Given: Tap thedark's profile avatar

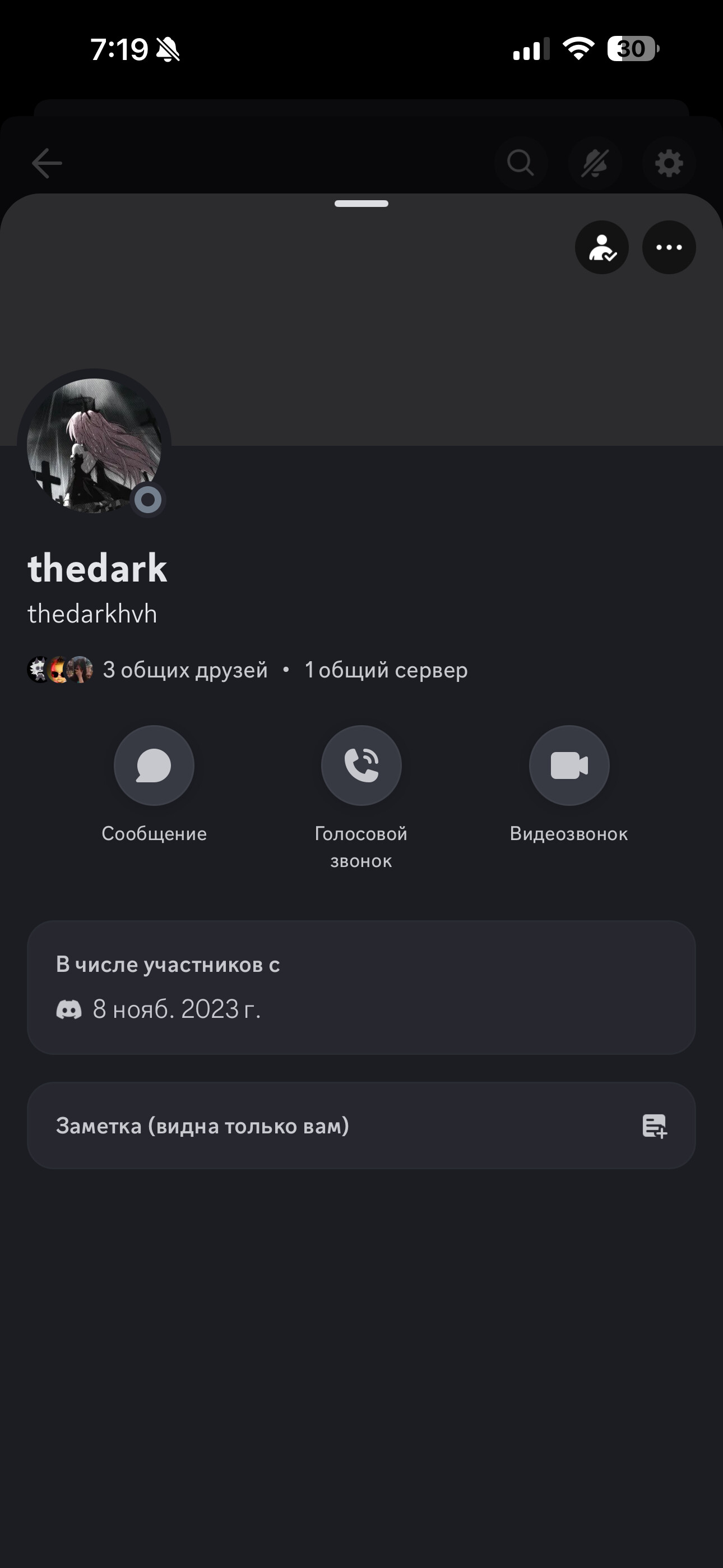Looking at the screenshot, I should [94, 446].
